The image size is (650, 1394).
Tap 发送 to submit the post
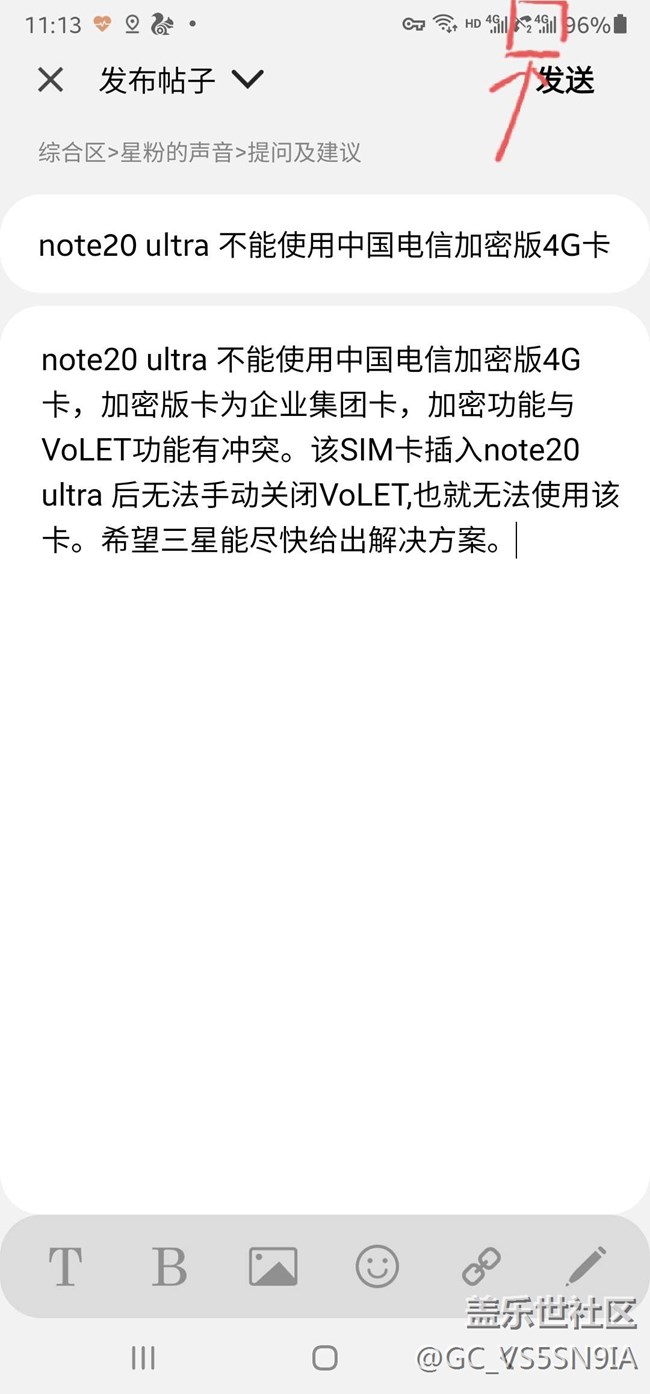565,80
